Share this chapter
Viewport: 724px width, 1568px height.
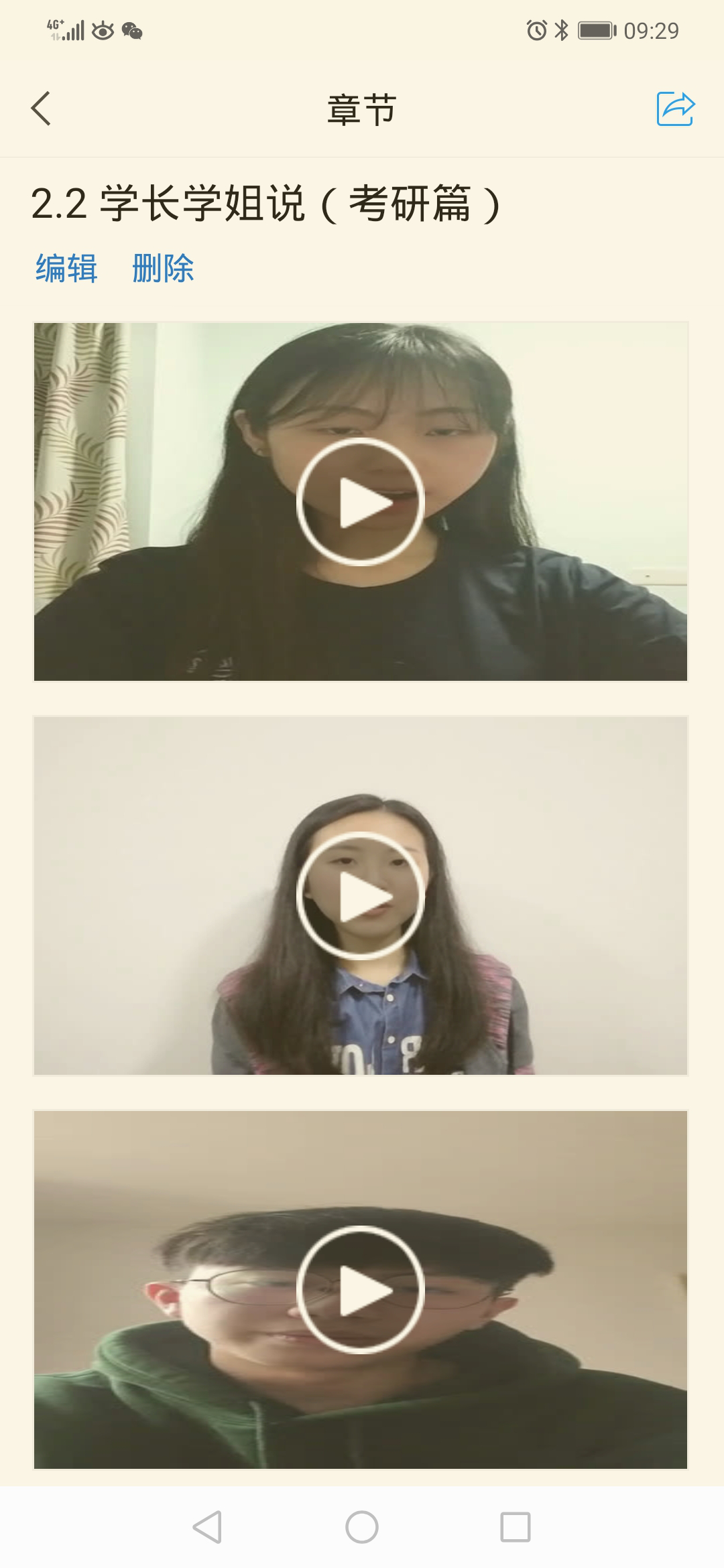pos(675,109)
